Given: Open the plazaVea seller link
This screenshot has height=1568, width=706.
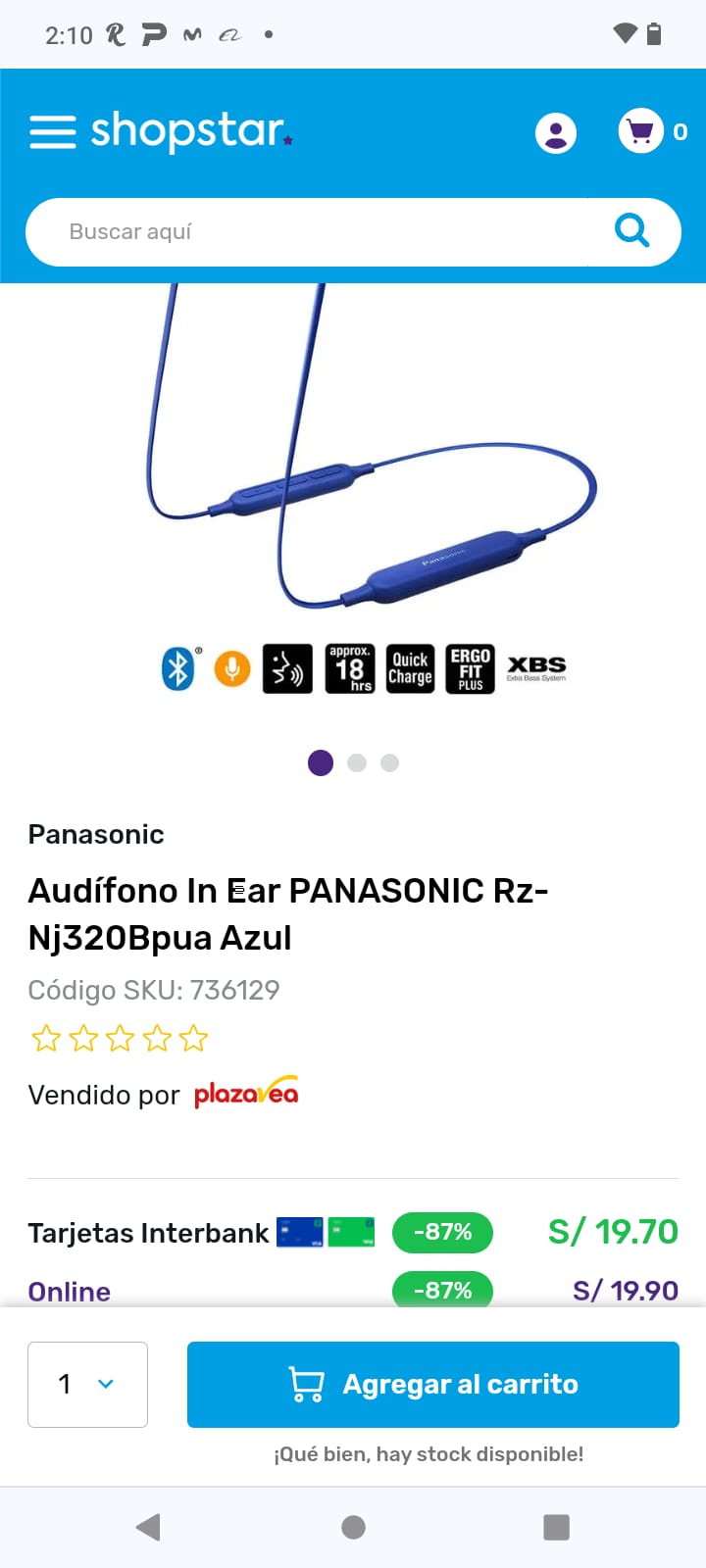Looking at the screenshot, I should 246,1093.
